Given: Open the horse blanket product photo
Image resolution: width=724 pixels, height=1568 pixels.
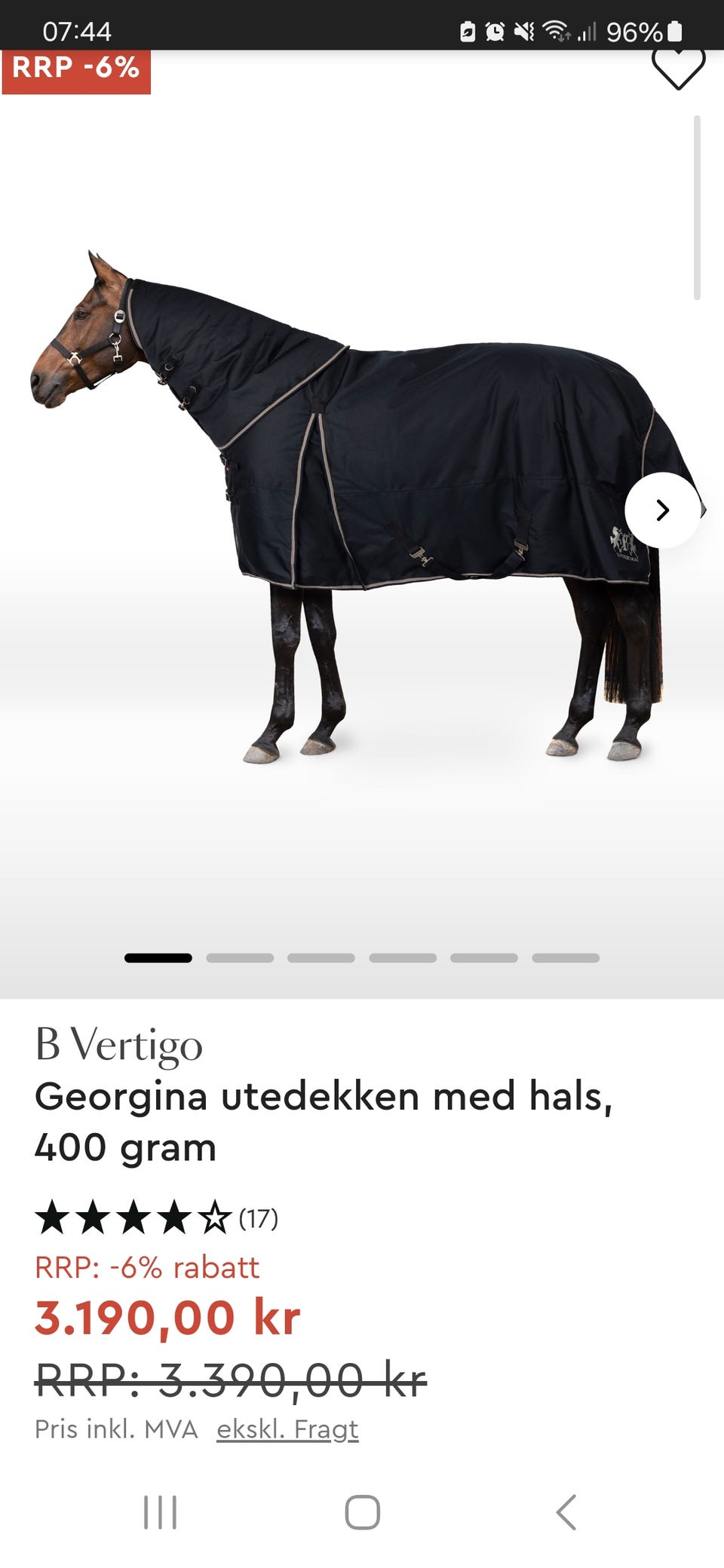Looking at the screenshot, I should click(362, 507).
